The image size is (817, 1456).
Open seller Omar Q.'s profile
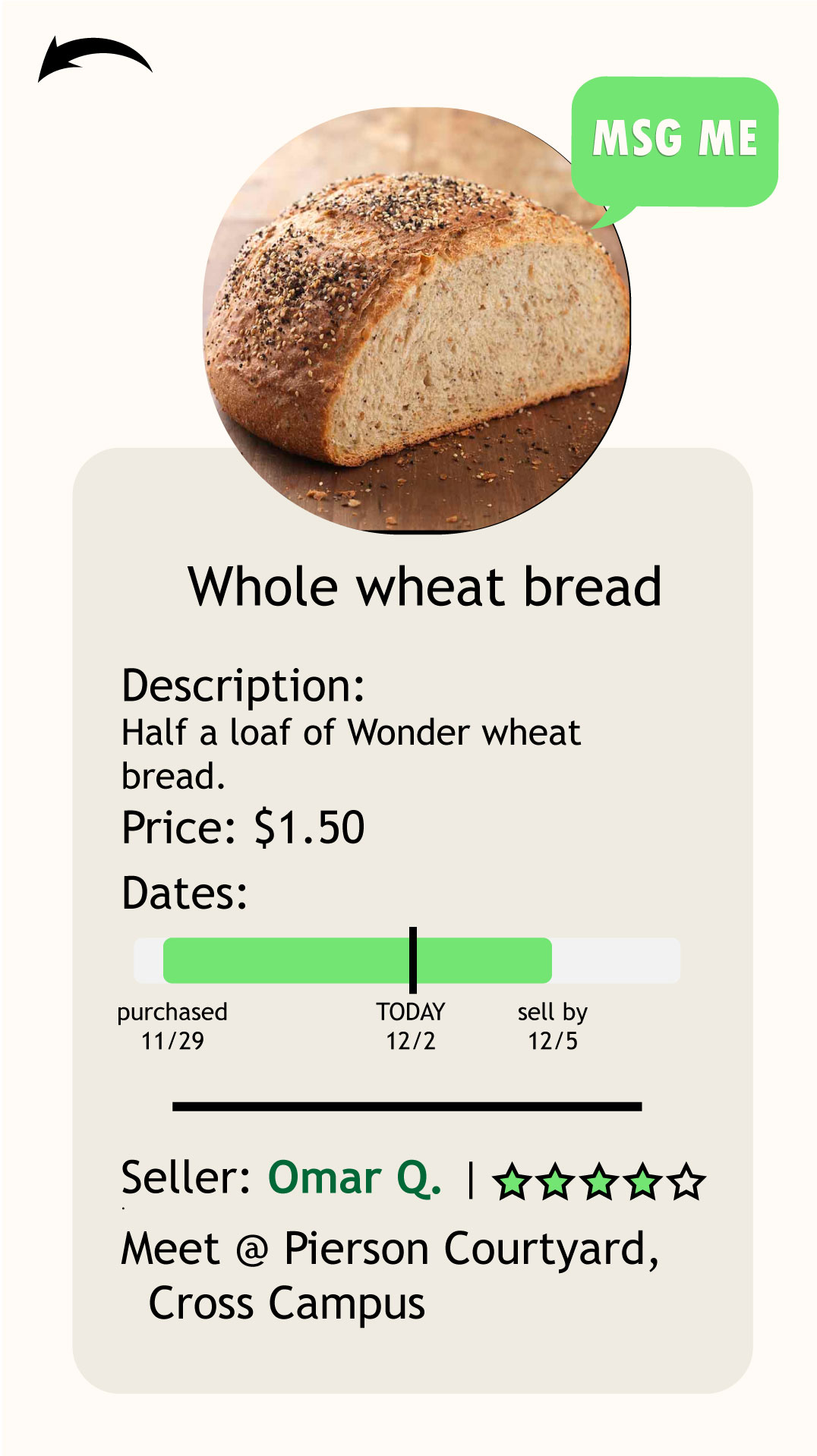tap(355, 1178)
